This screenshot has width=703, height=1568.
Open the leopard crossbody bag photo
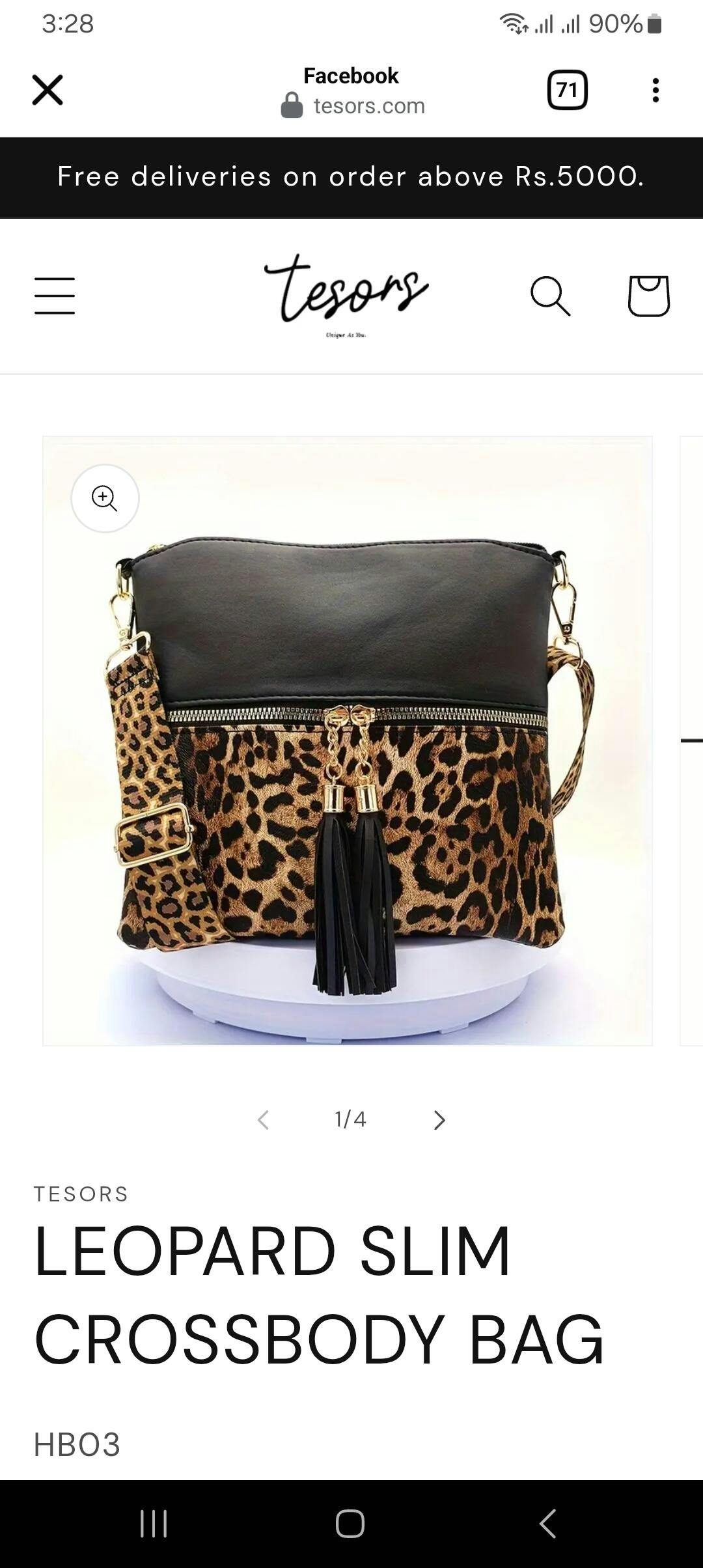[x=348, y=741]
